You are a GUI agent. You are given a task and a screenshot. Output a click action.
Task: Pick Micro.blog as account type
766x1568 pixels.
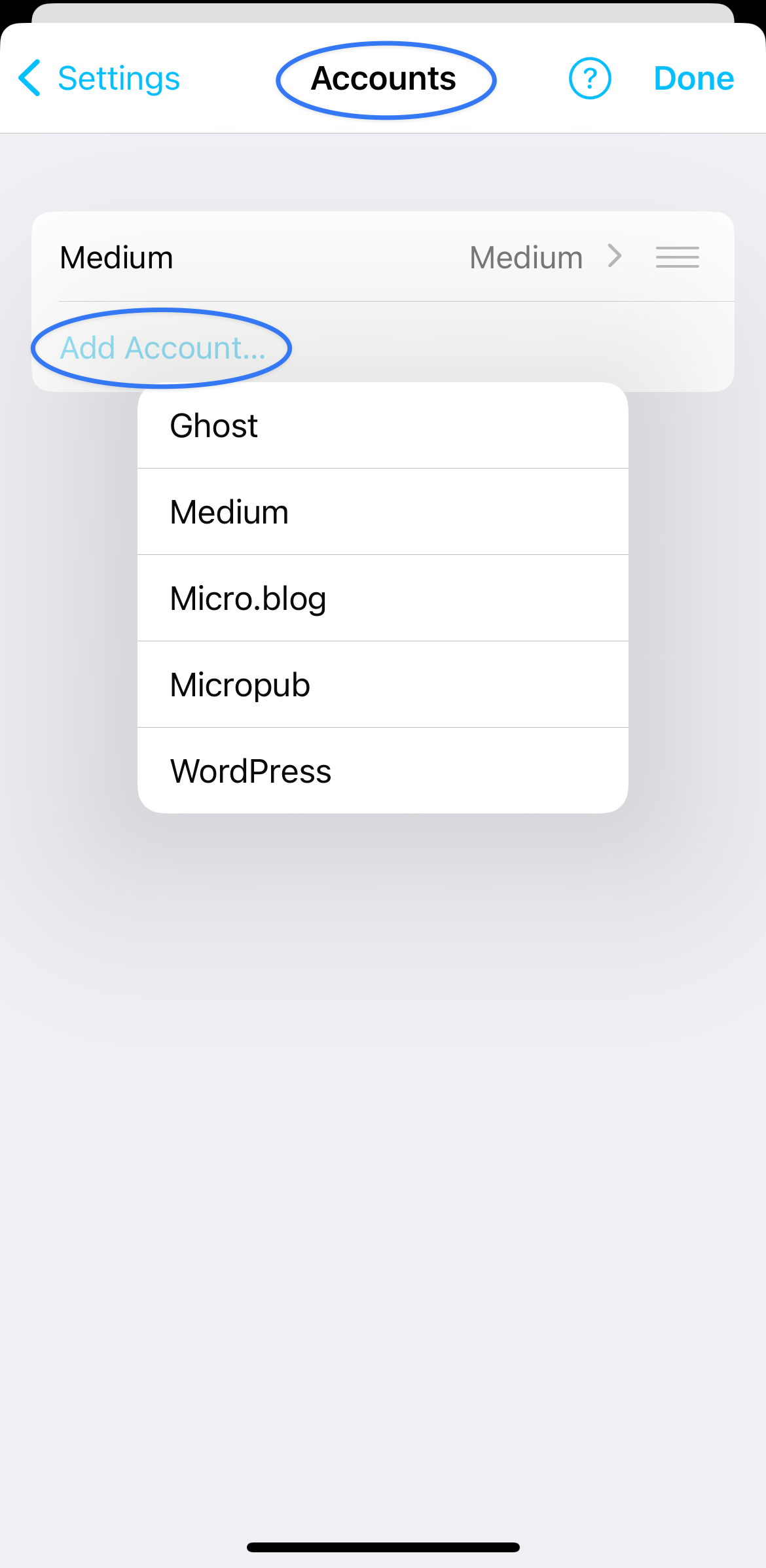(383, 598)
